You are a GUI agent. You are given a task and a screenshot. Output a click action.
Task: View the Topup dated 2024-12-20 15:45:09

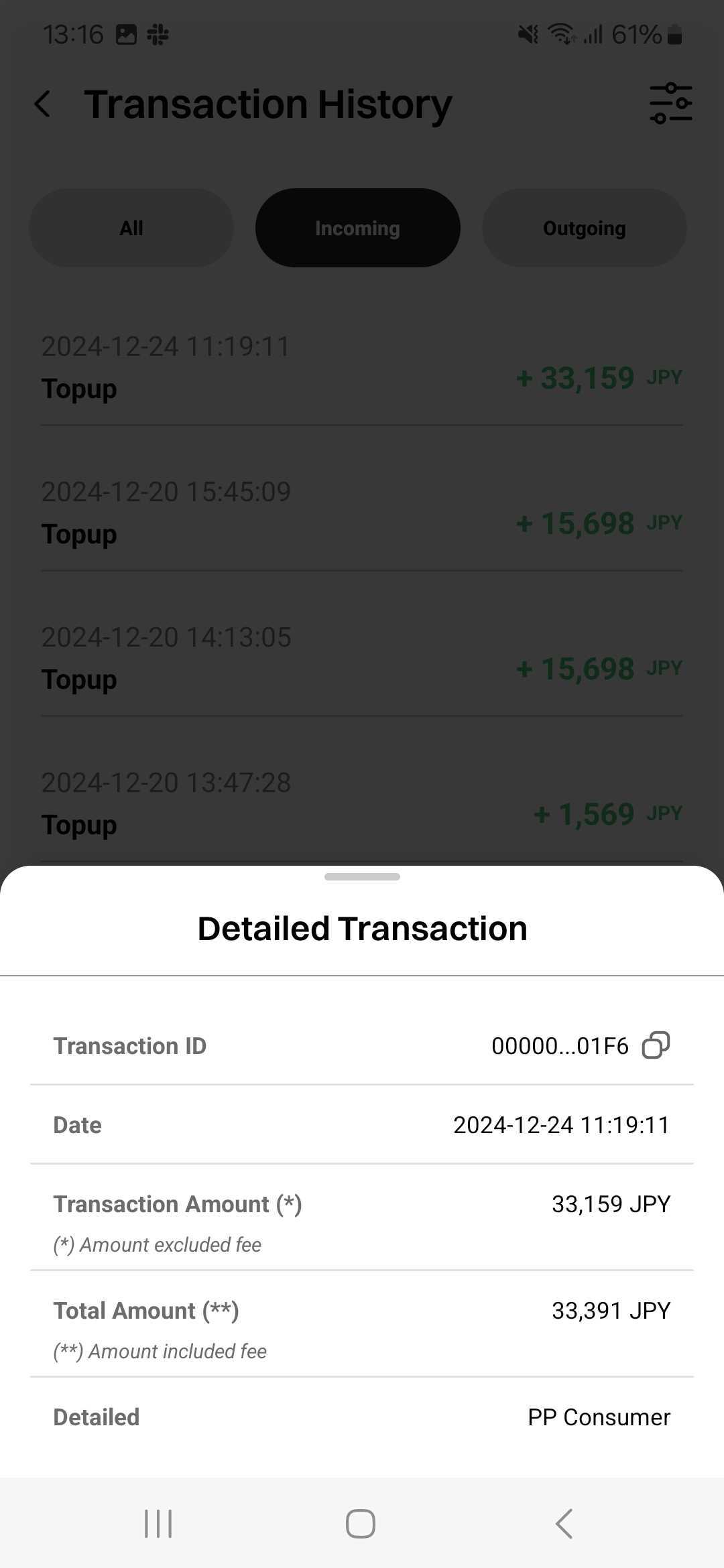(362, 513)
